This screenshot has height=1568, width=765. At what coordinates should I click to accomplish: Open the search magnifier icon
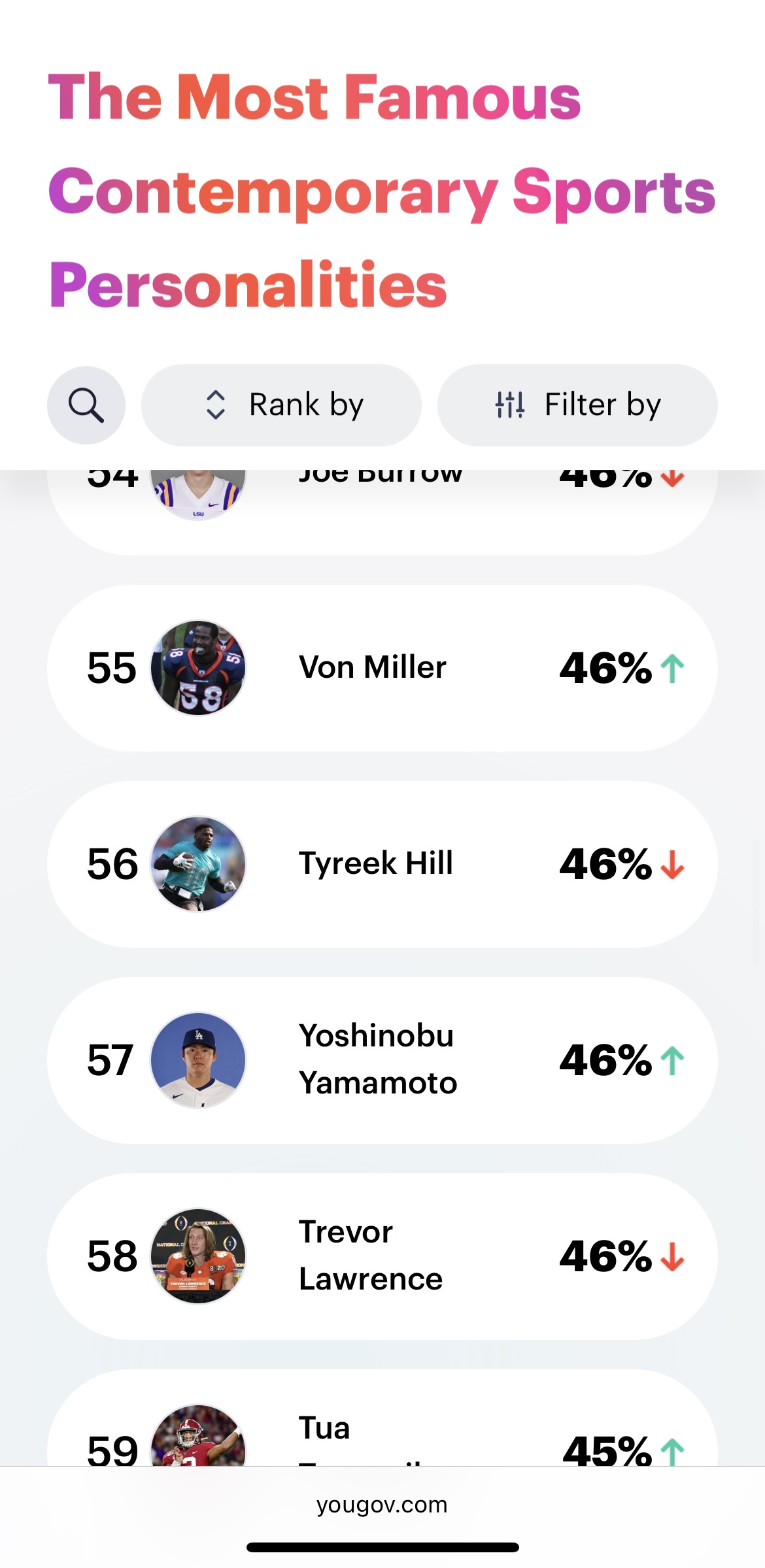(x=86, y=405)
